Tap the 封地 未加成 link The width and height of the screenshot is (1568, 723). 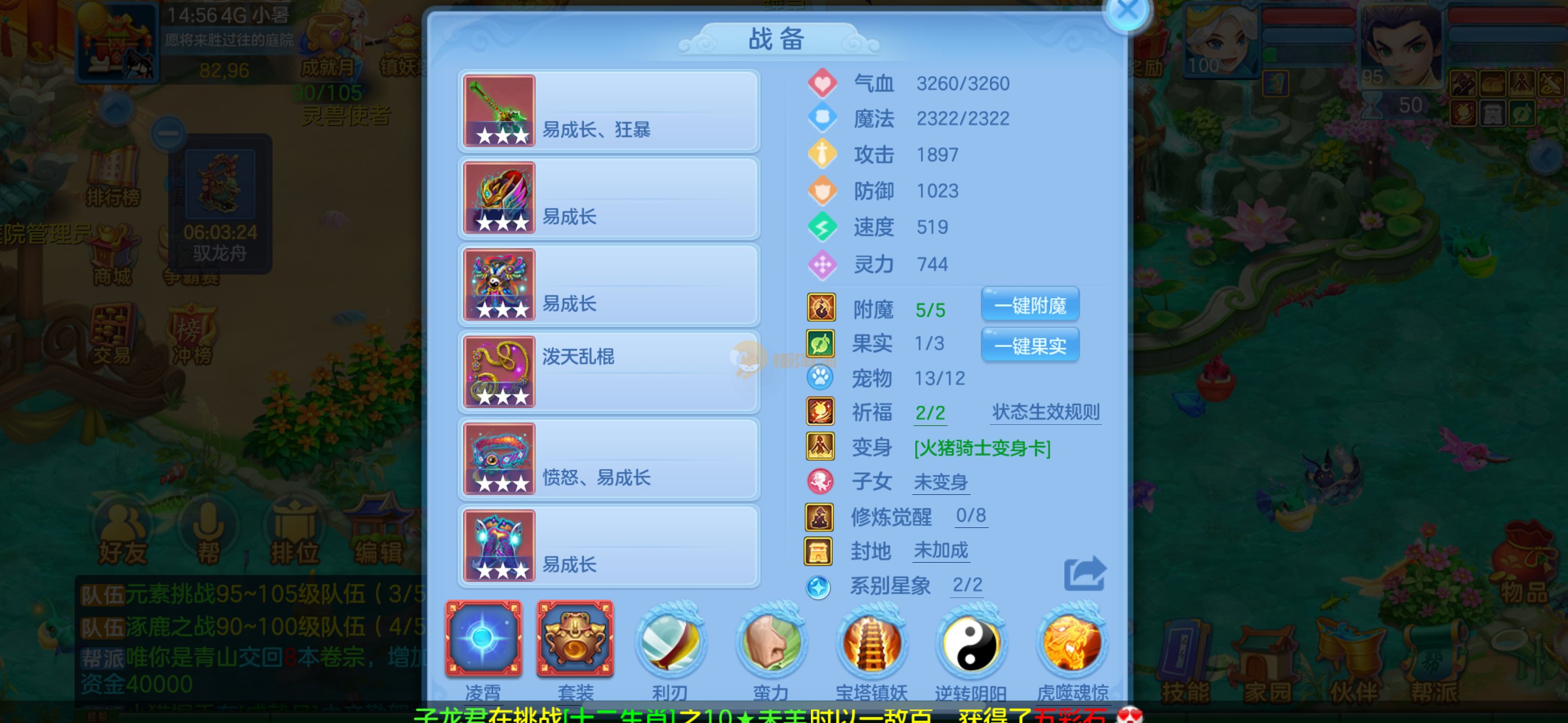pyautogui.click(x=940, y=550)
